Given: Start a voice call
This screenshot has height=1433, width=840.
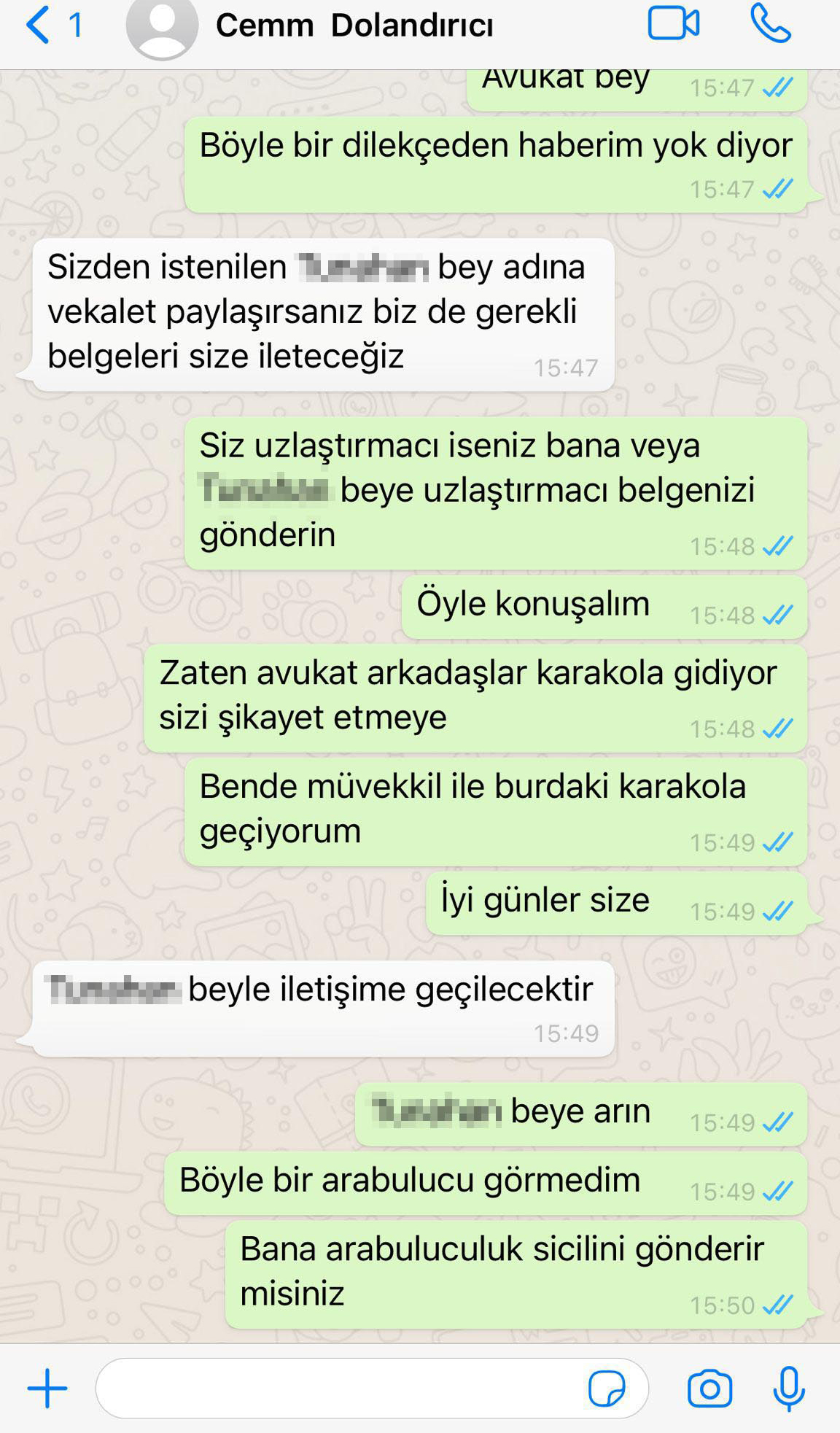Looking at the screenshot, I should [771, 24].
